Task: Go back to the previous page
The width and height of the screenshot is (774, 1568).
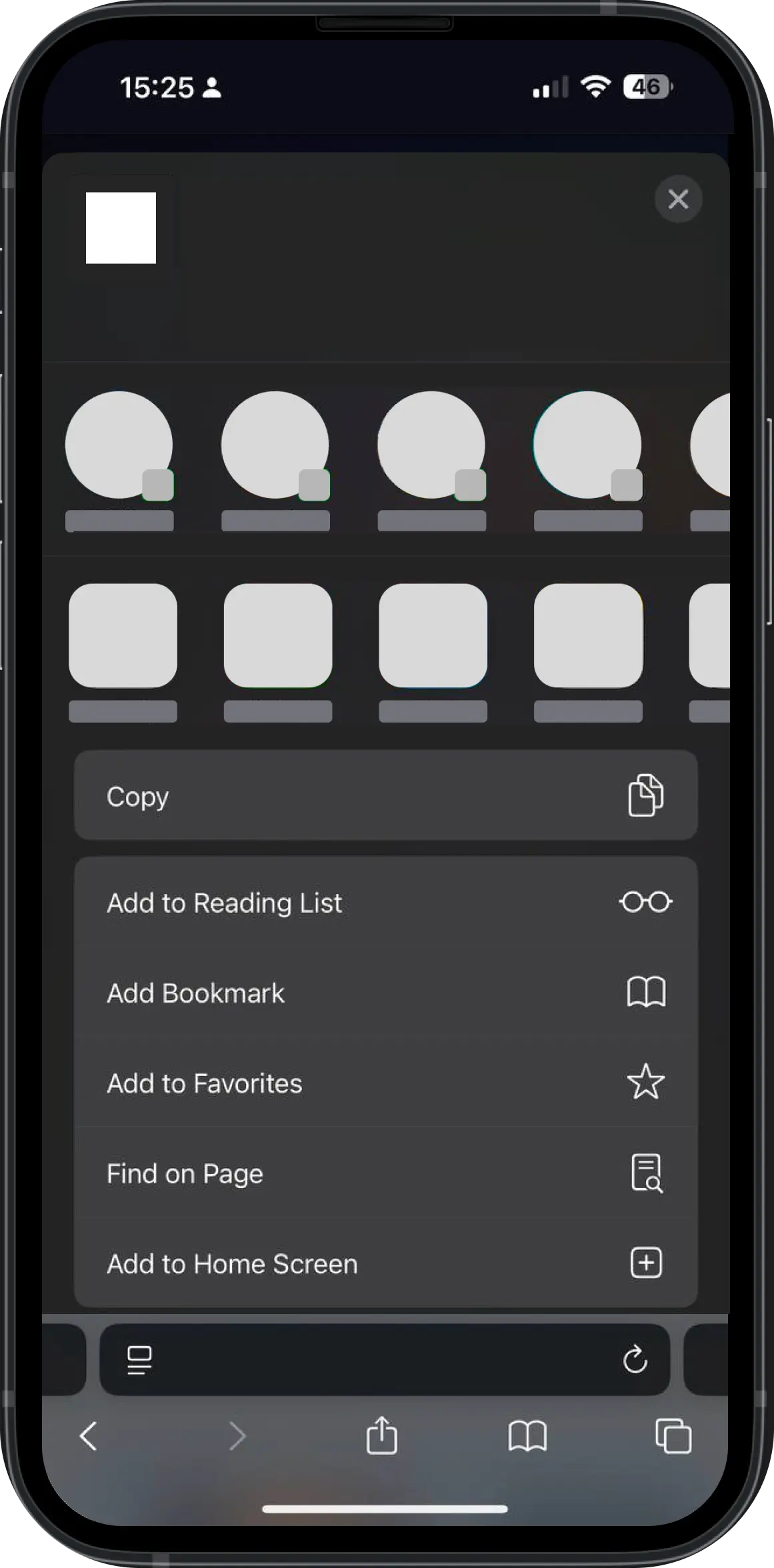Action: pyautogui.click(x=89, y=1435)
